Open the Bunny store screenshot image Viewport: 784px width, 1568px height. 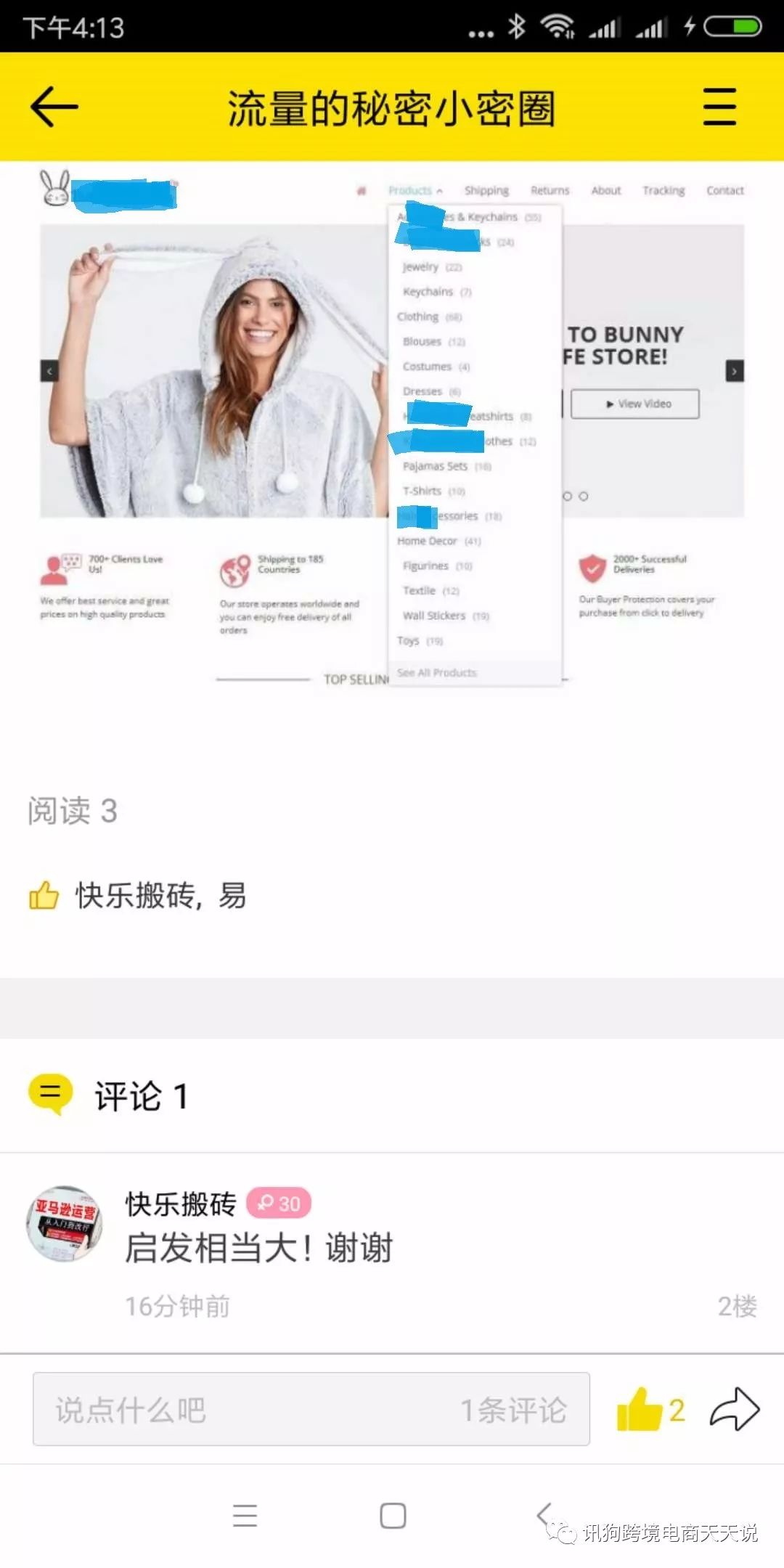(x=392, y=428)
